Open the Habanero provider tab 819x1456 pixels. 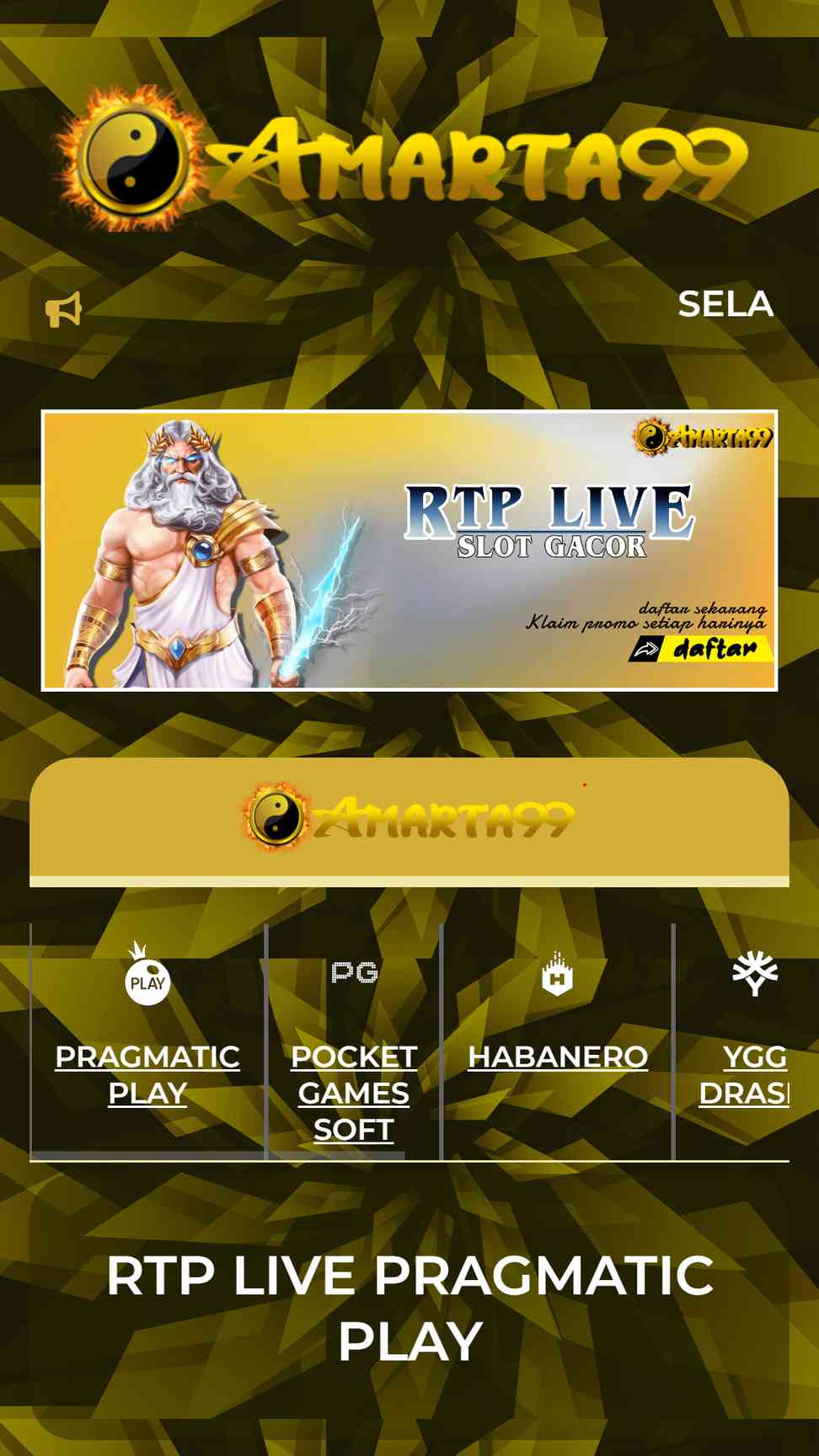click(x=557, y=1041)
